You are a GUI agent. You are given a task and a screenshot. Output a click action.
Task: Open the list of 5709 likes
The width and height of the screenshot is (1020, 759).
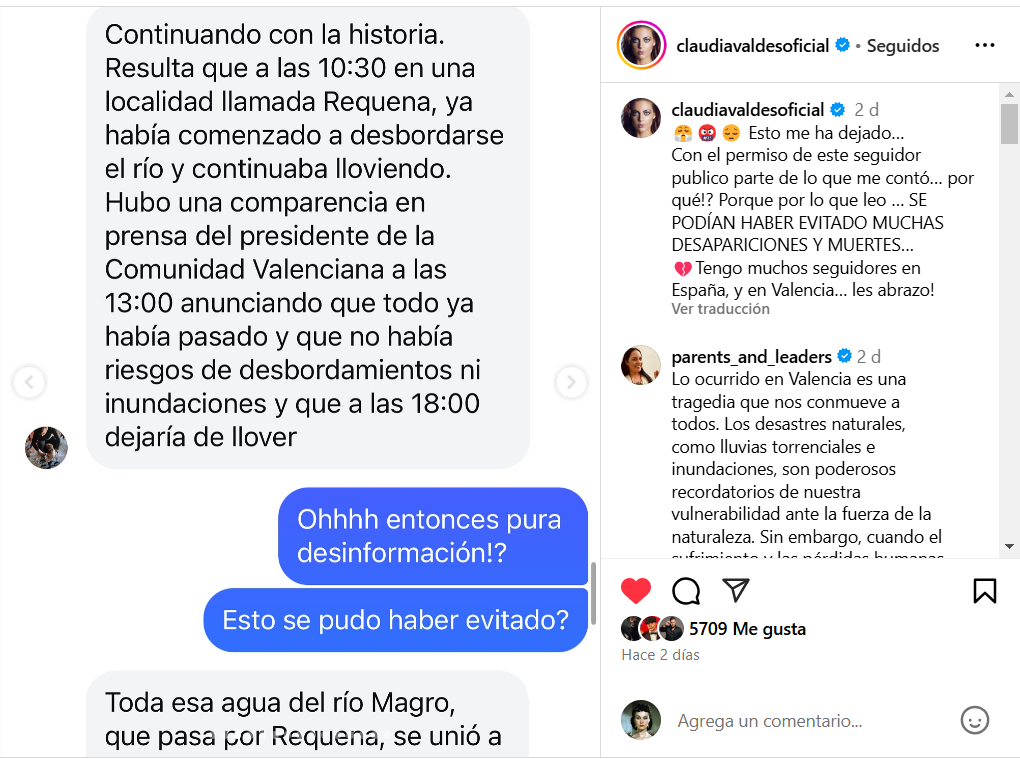pyautogui.click(x=747, y=629)
